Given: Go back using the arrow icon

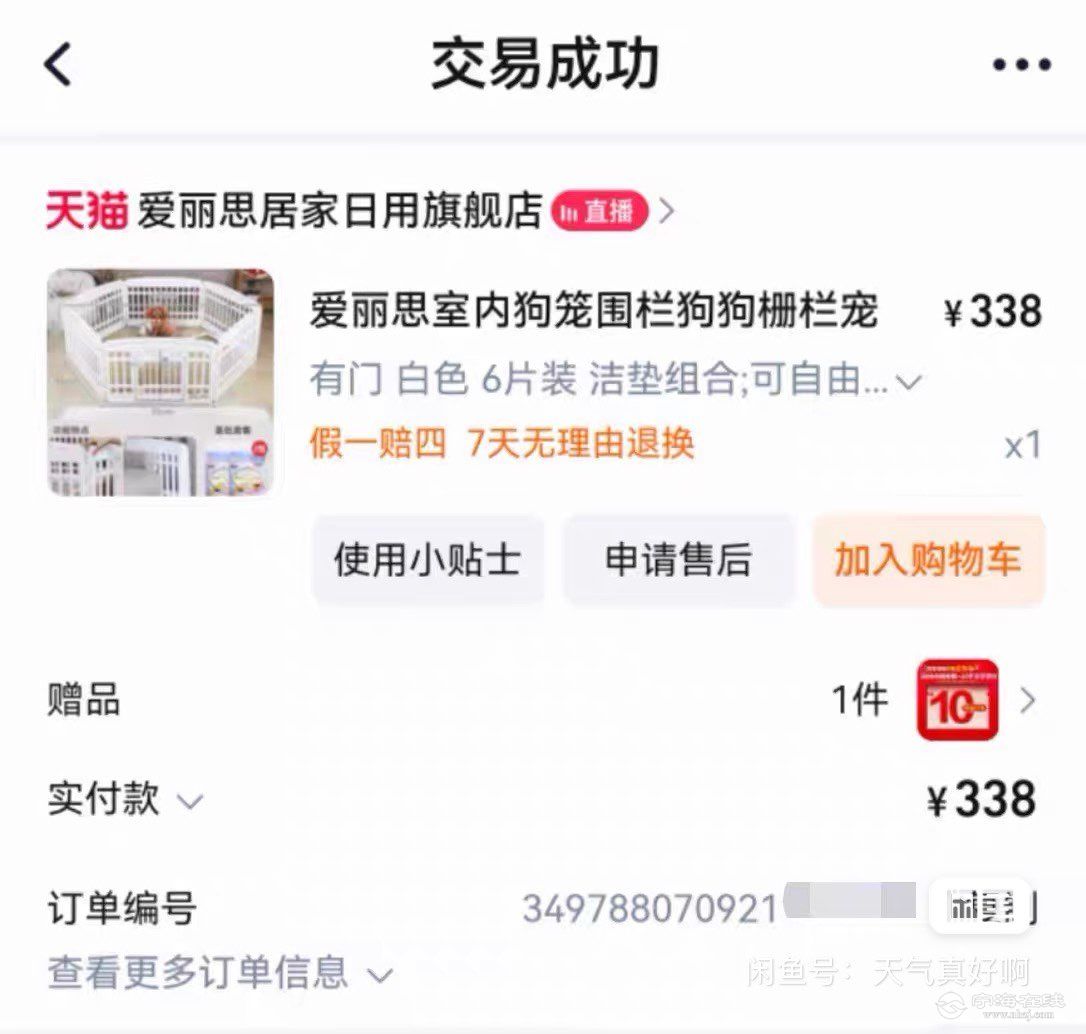Looking at the screenshot, I should [x=59, y=65].
